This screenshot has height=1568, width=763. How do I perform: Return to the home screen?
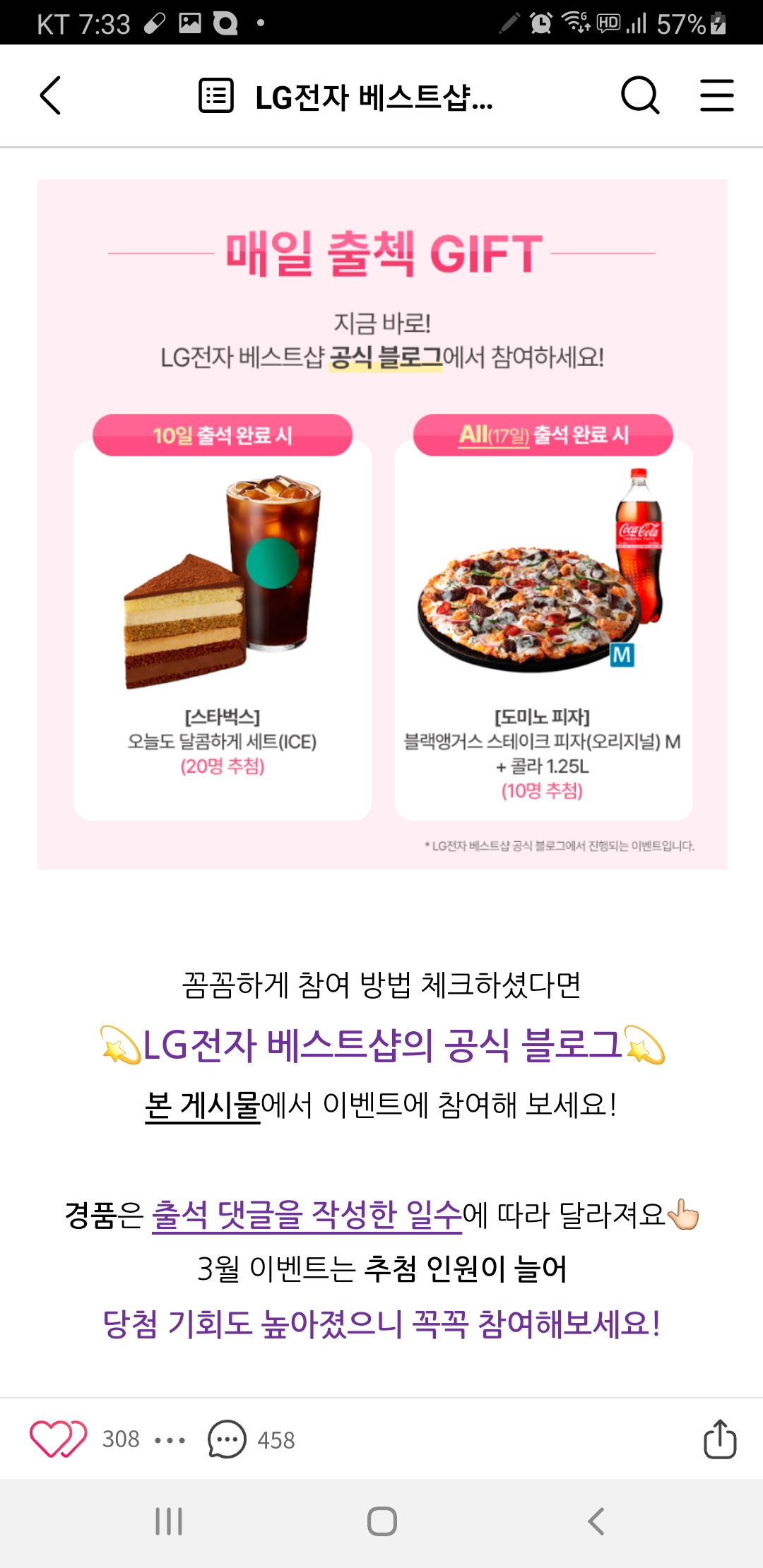[381, 1521]
